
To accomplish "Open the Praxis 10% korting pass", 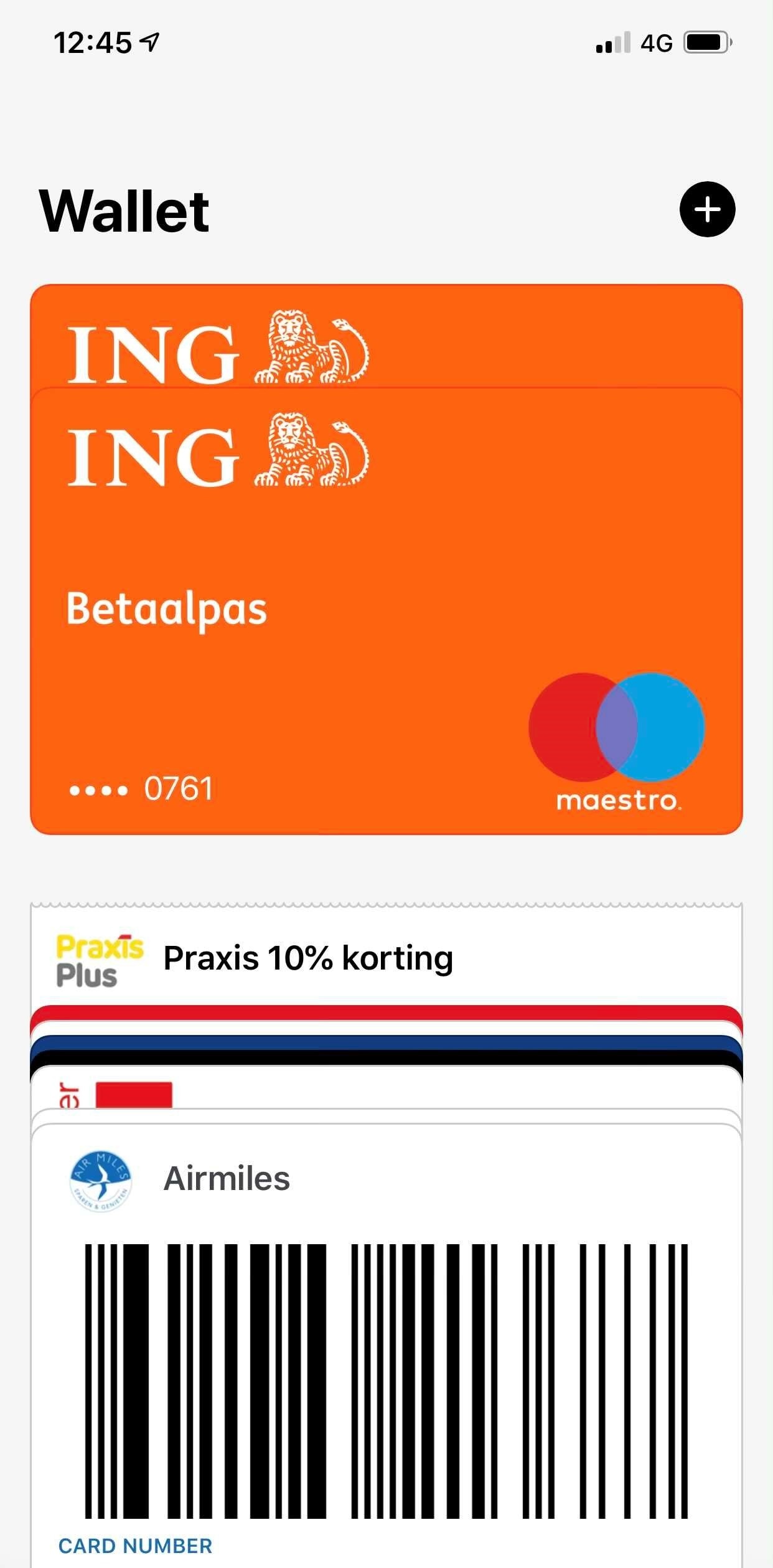I will [386, 958].
